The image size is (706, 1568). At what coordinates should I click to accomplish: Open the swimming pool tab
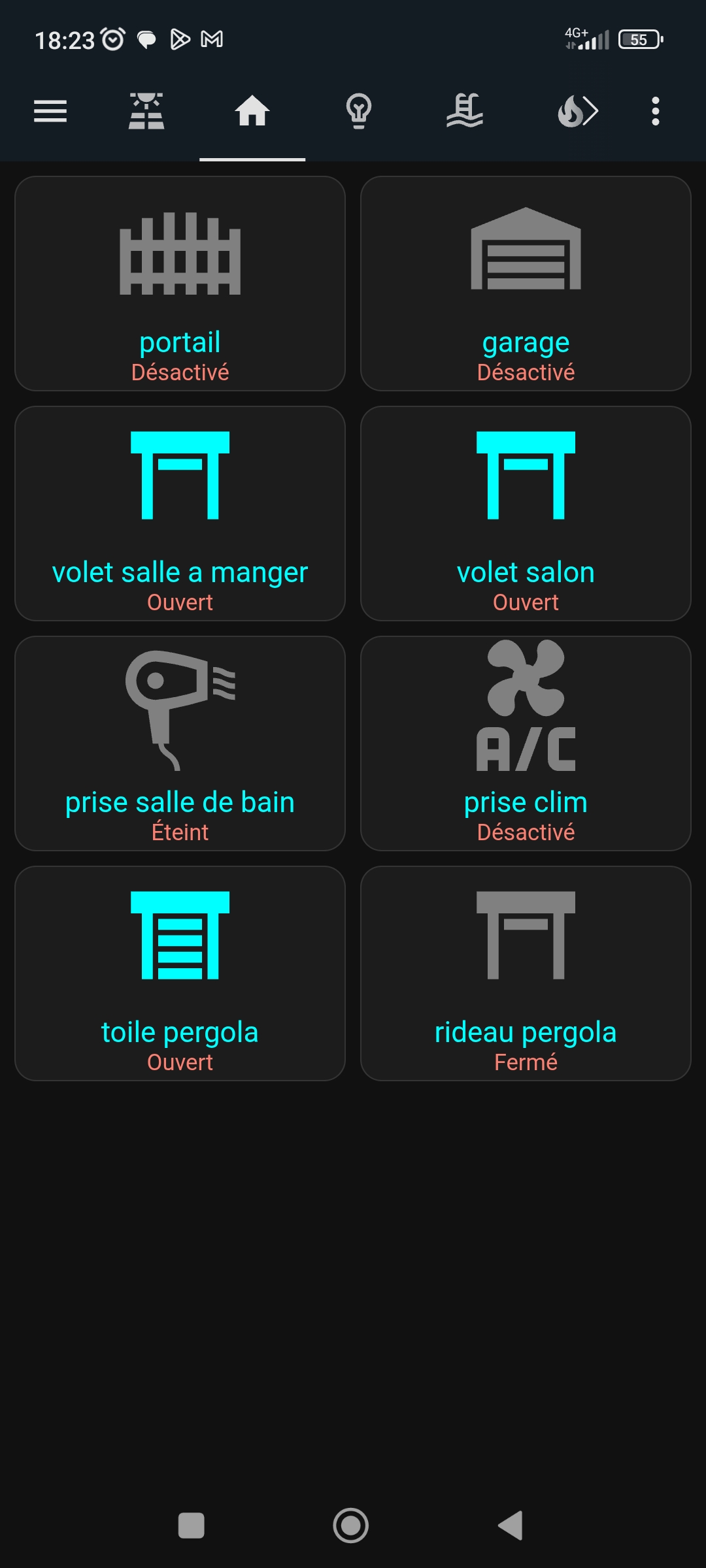tap(465, 111)
